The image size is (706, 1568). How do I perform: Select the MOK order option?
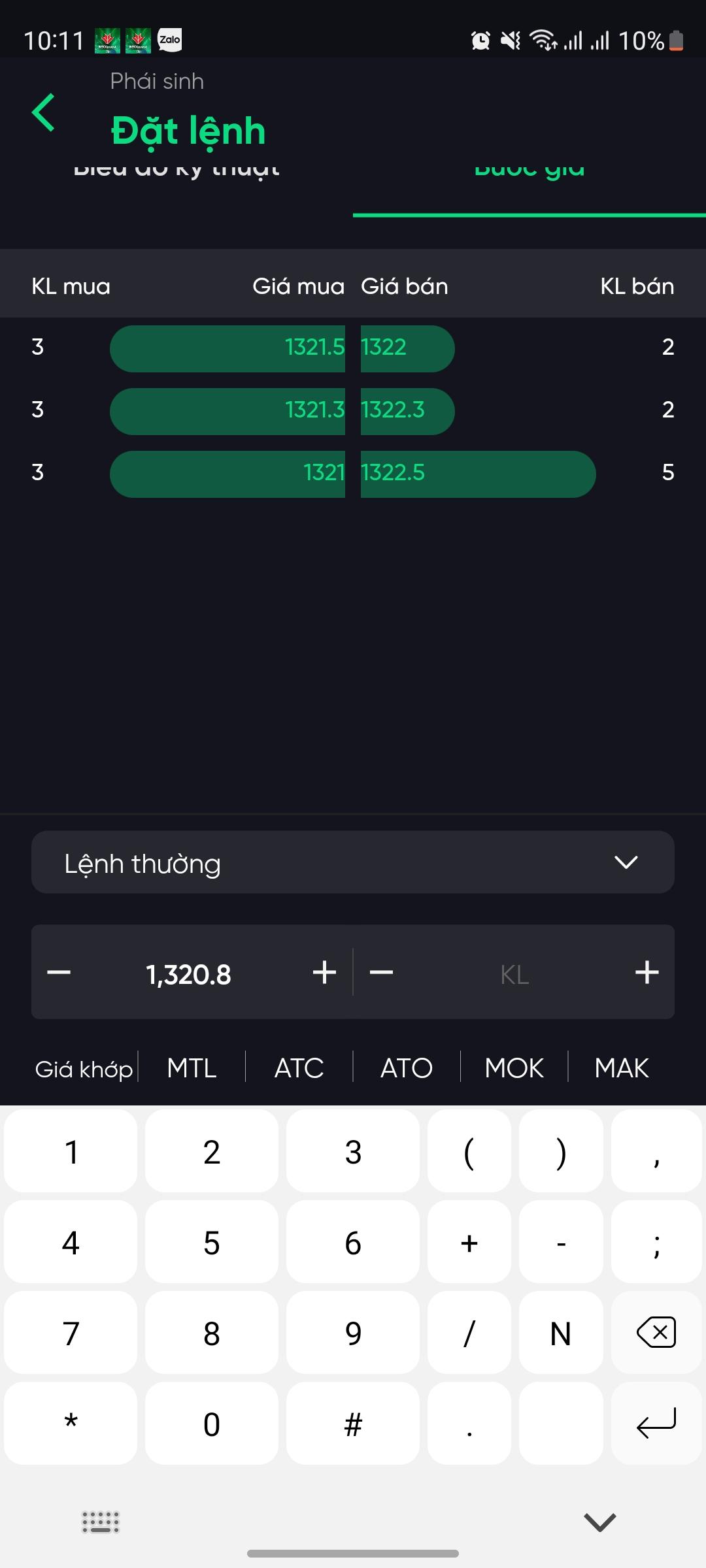[x=513, y=1068]
